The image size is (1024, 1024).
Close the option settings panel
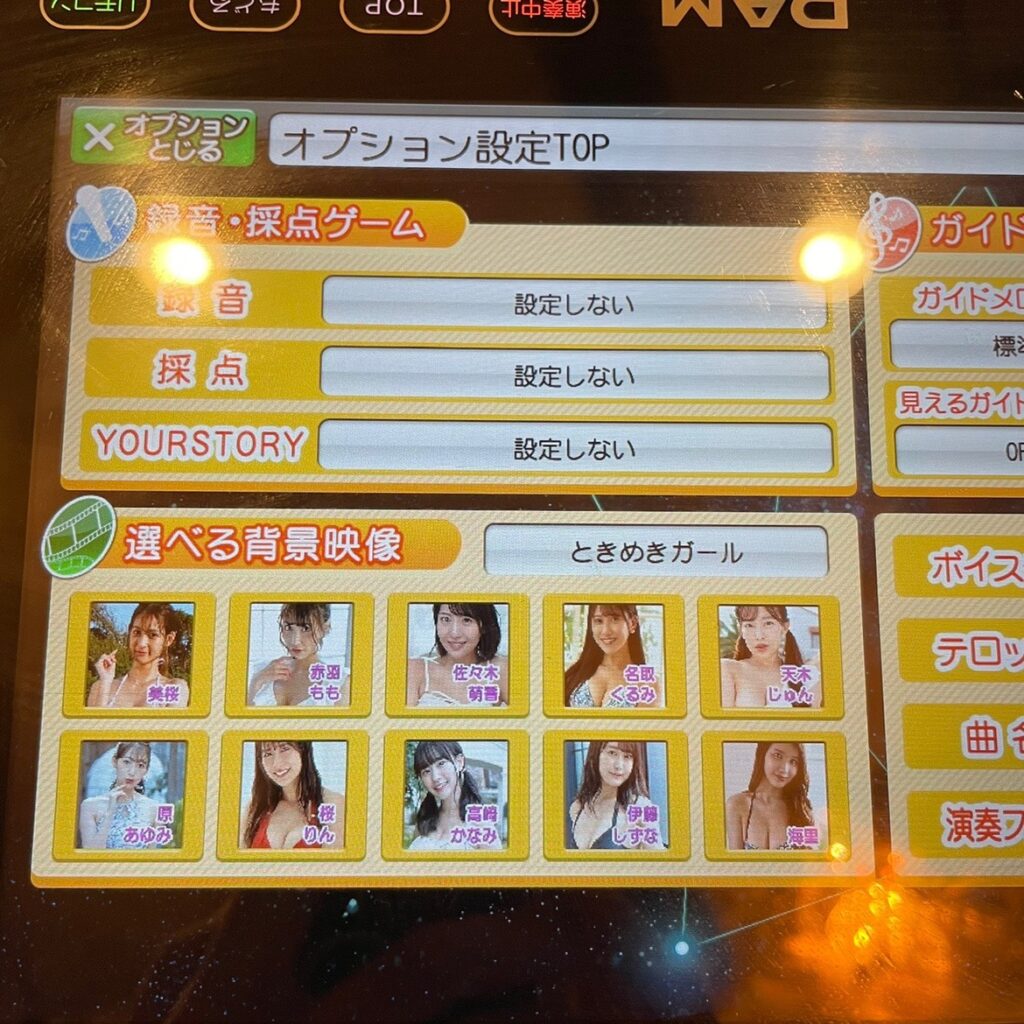coord(163,138)
